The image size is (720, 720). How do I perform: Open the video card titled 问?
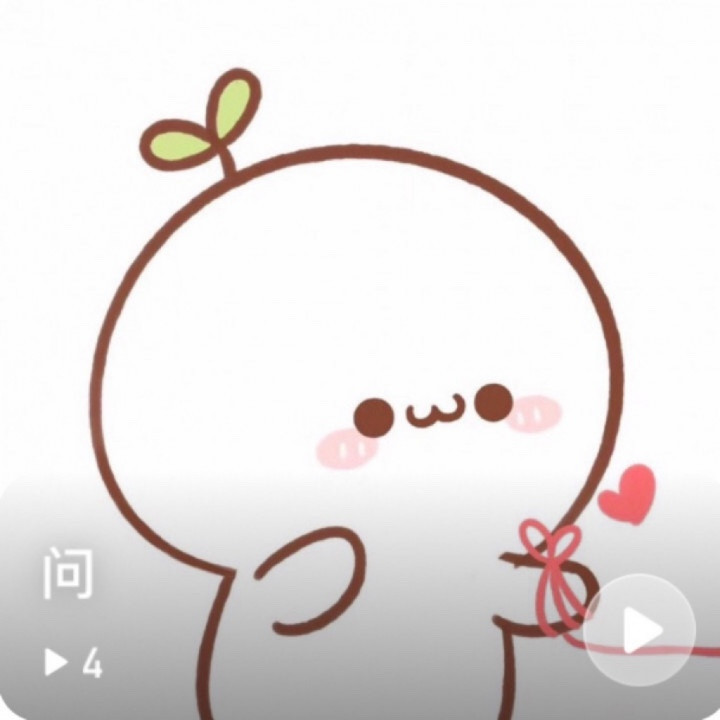tap(68, 574)
